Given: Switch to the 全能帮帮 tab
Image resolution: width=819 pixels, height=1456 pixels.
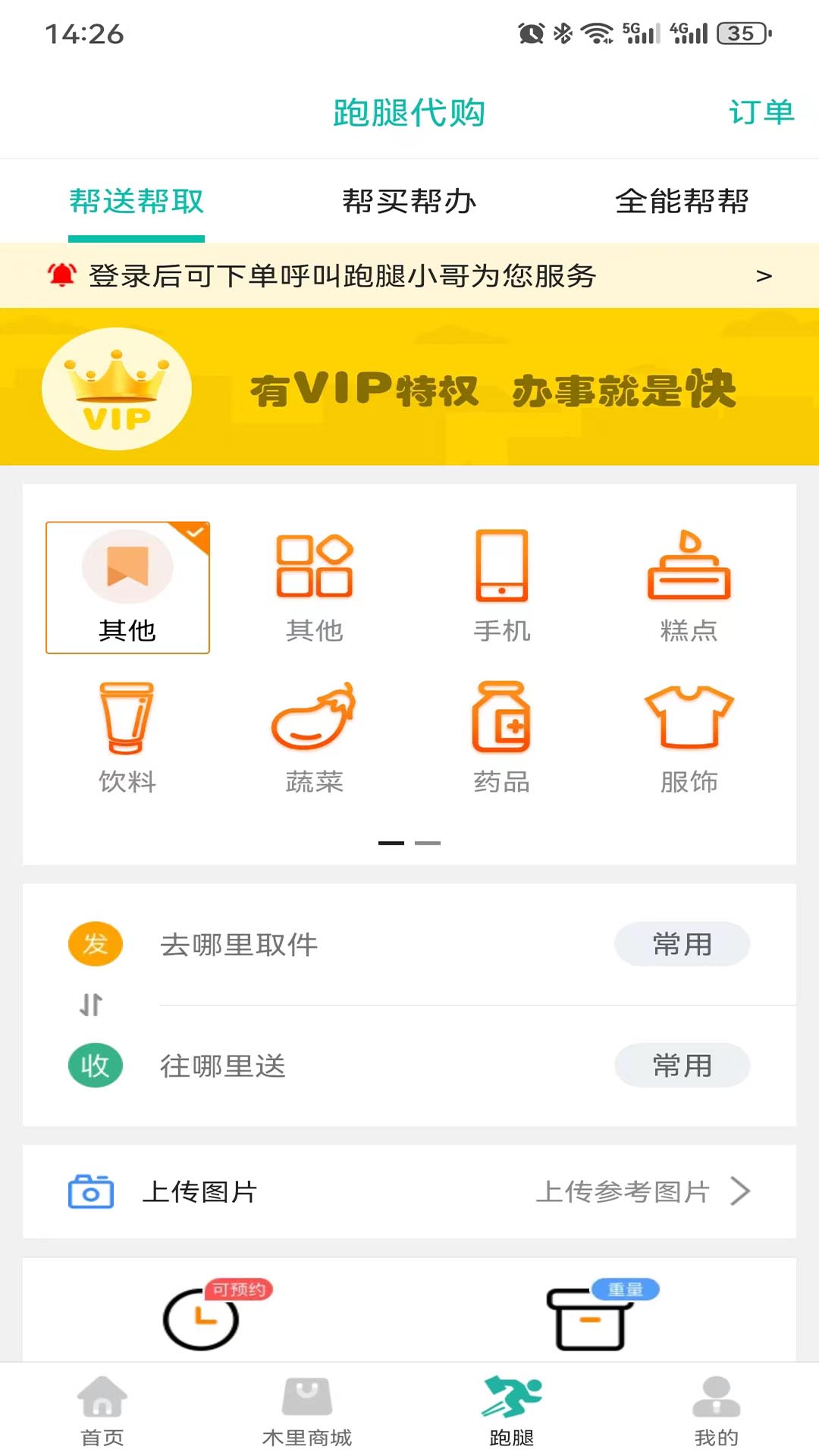Looking at the screenshot, I should click(682, 202).
